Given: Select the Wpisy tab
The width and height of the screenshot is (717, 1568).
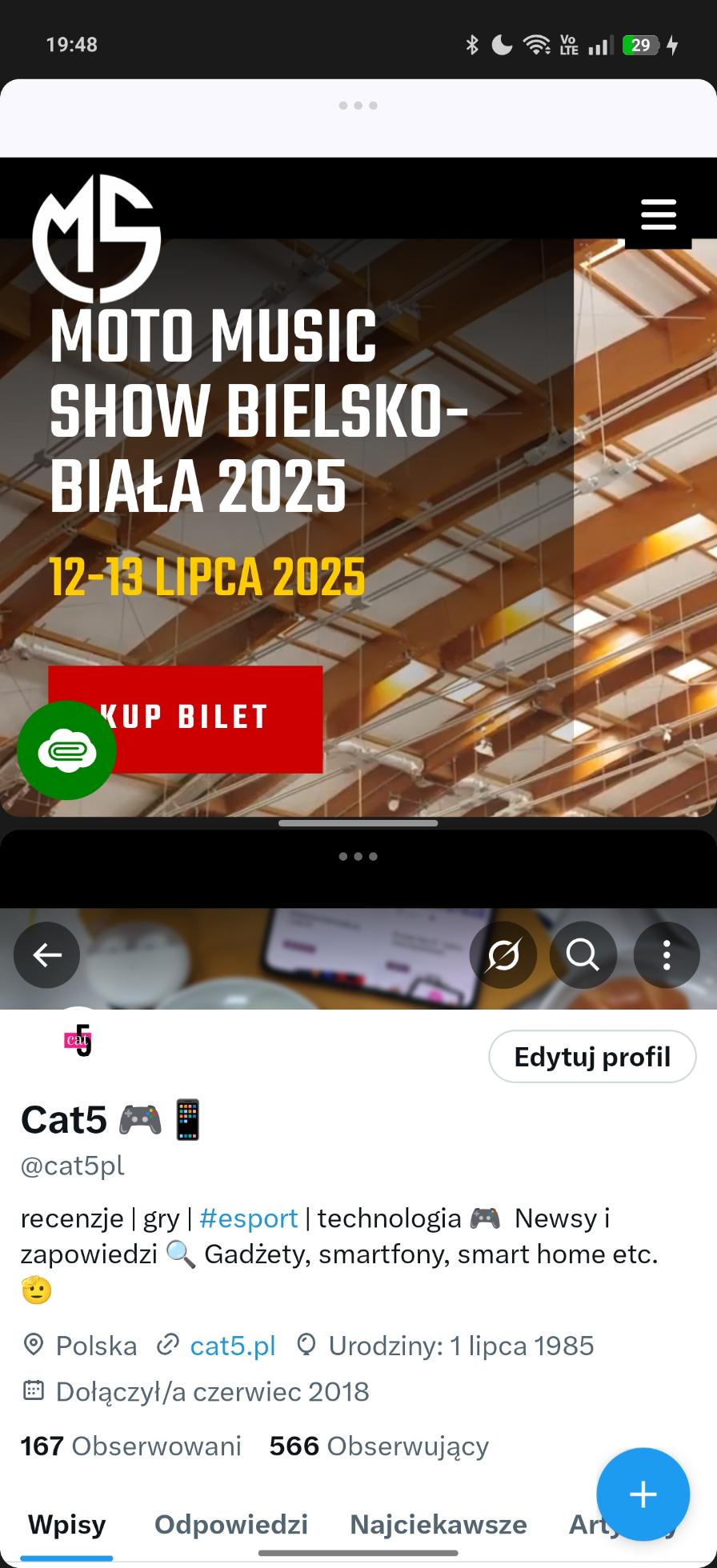Looking at the screenshot, I should point(67,1524).
